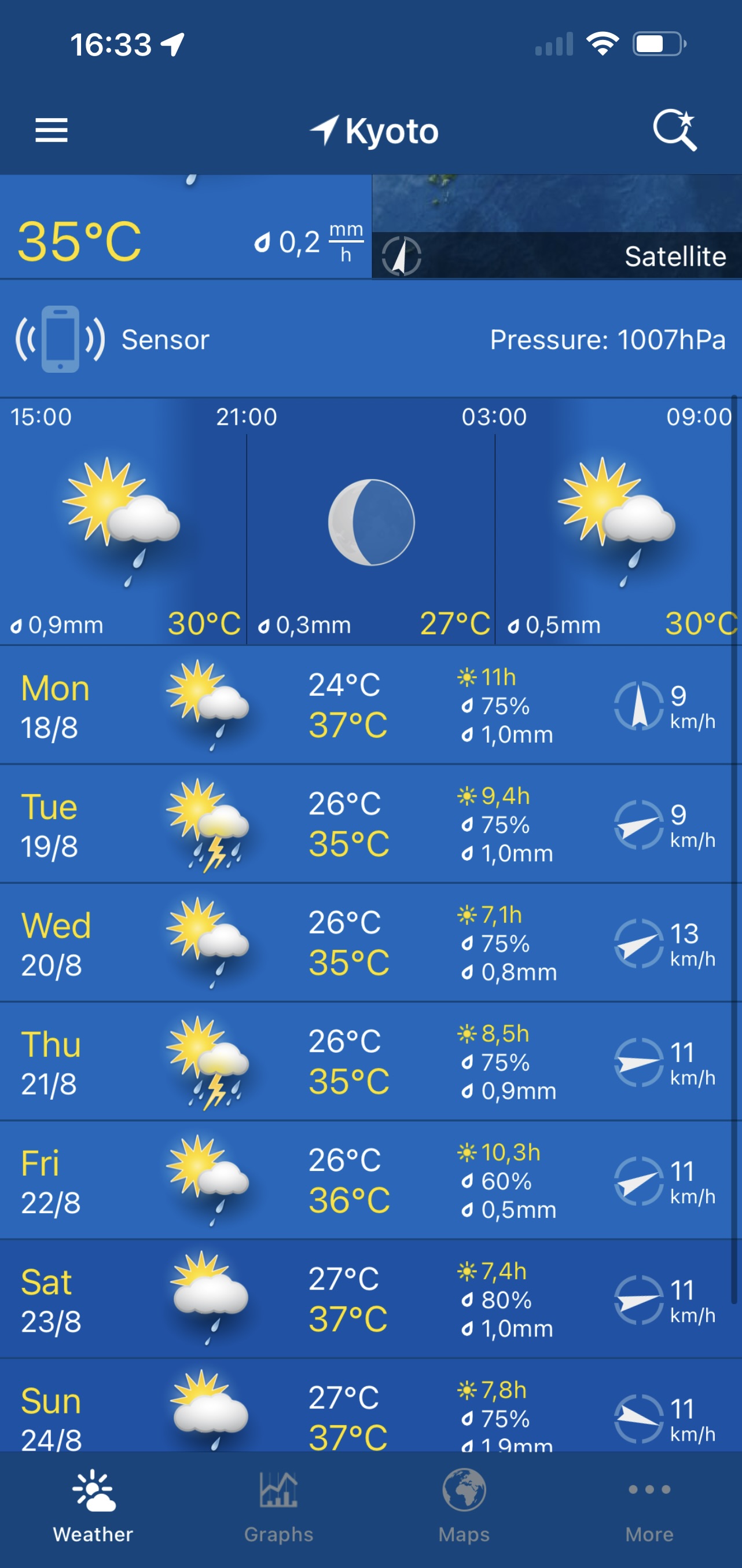Open Thursday 21/8 forecast details
742x1568 pixels.
(x=370, y=1062)
